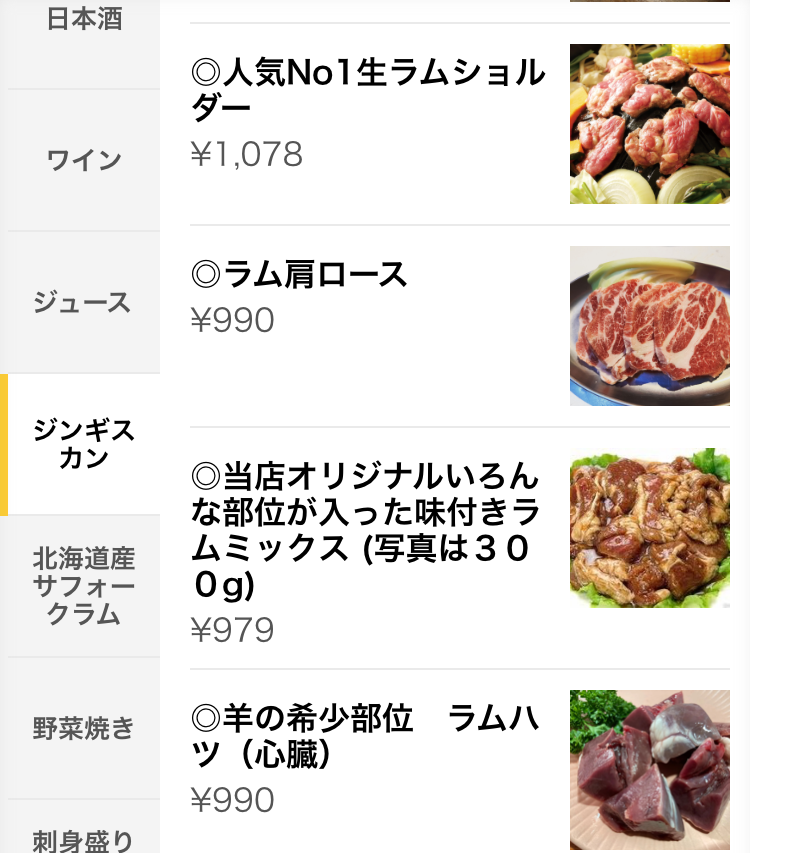Image resolution: width=790 pixels, height=853 pixels.
Task: Switch to 北海道産サフォークラム category
Action: 84,586
